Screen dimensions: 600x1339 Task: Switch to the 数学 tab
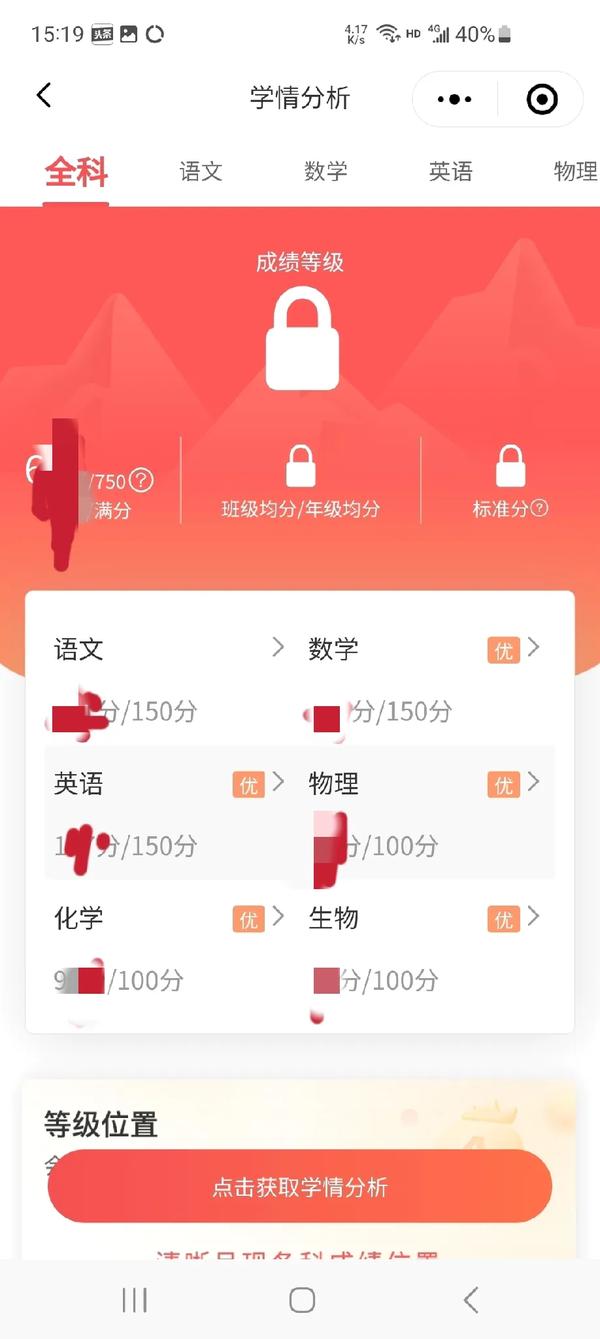coord(325,171)
